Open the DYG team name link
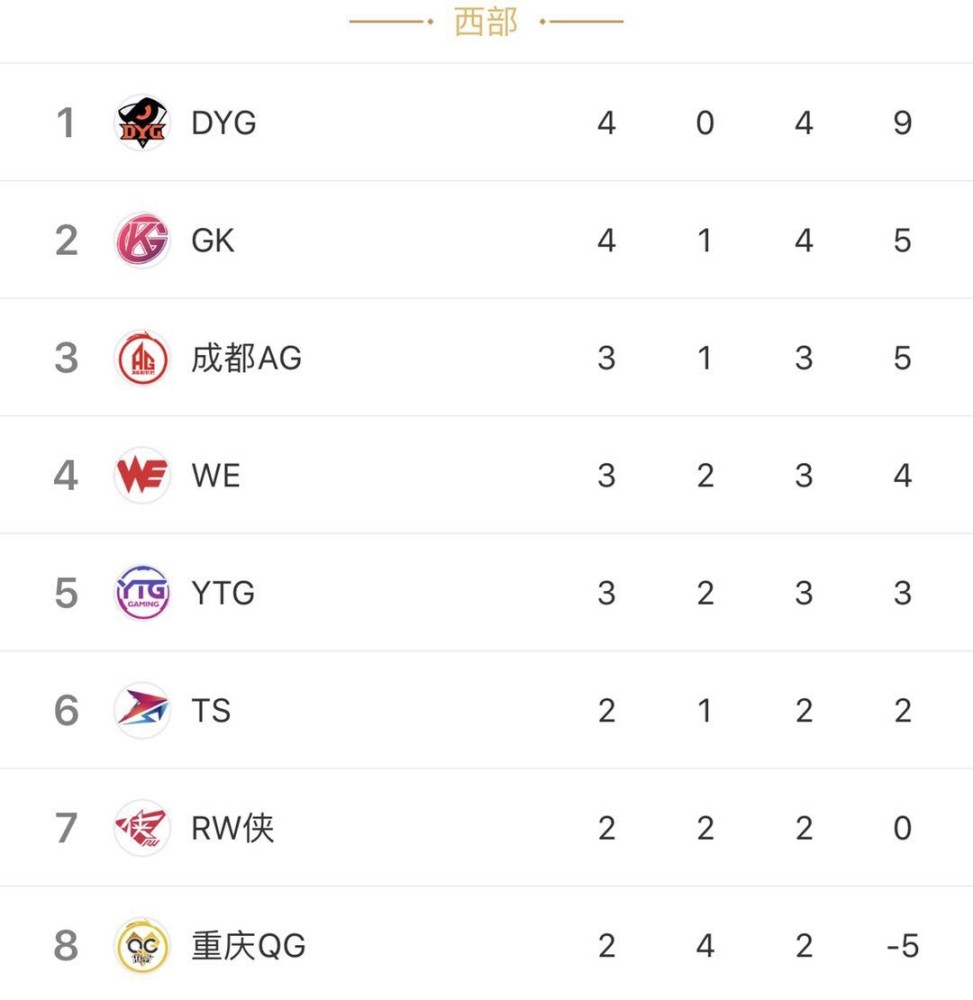Viewport: 973px width, 1000px height. tap(223, 121)
